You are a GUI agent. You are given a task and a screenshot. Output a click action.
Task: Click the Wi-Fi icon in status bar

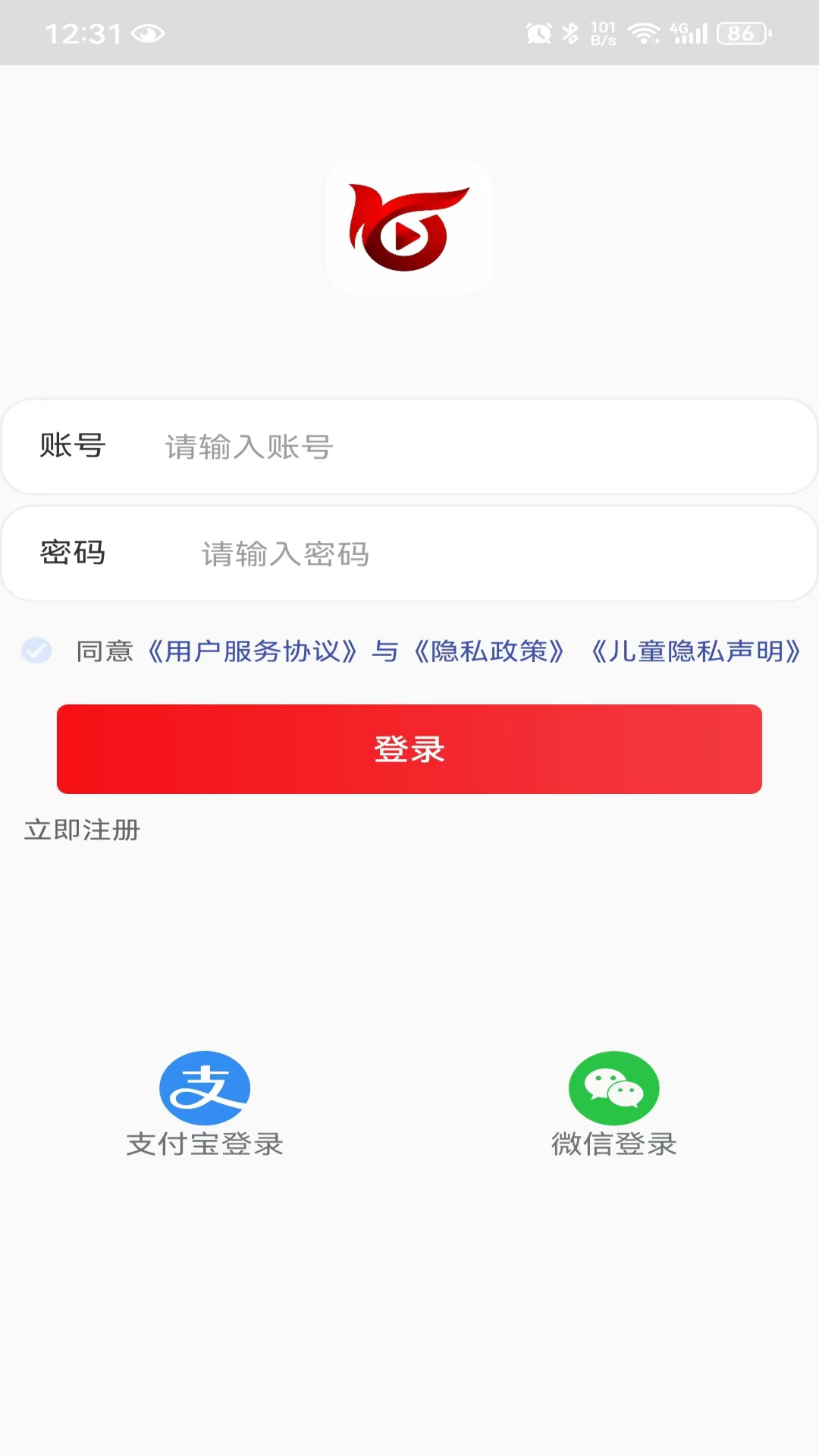[644, 33]
